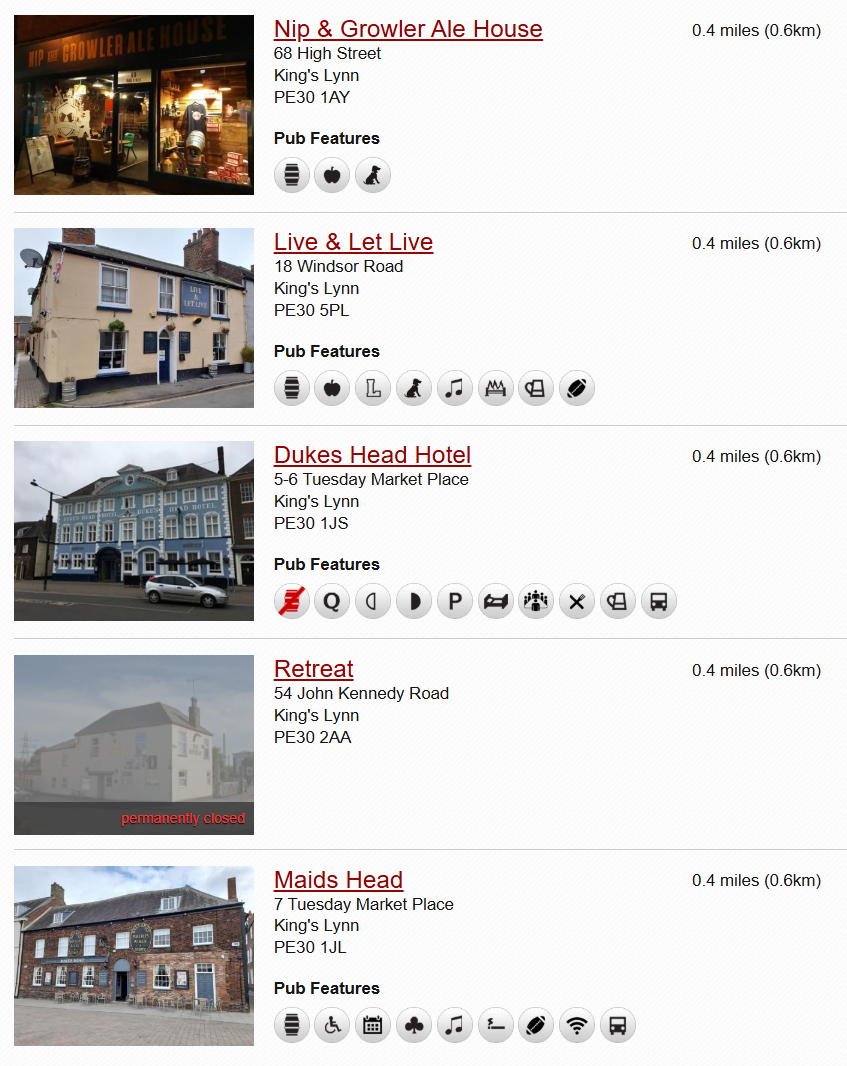Tap the live music icon for Live & Let Live

(x=454, y=388)
